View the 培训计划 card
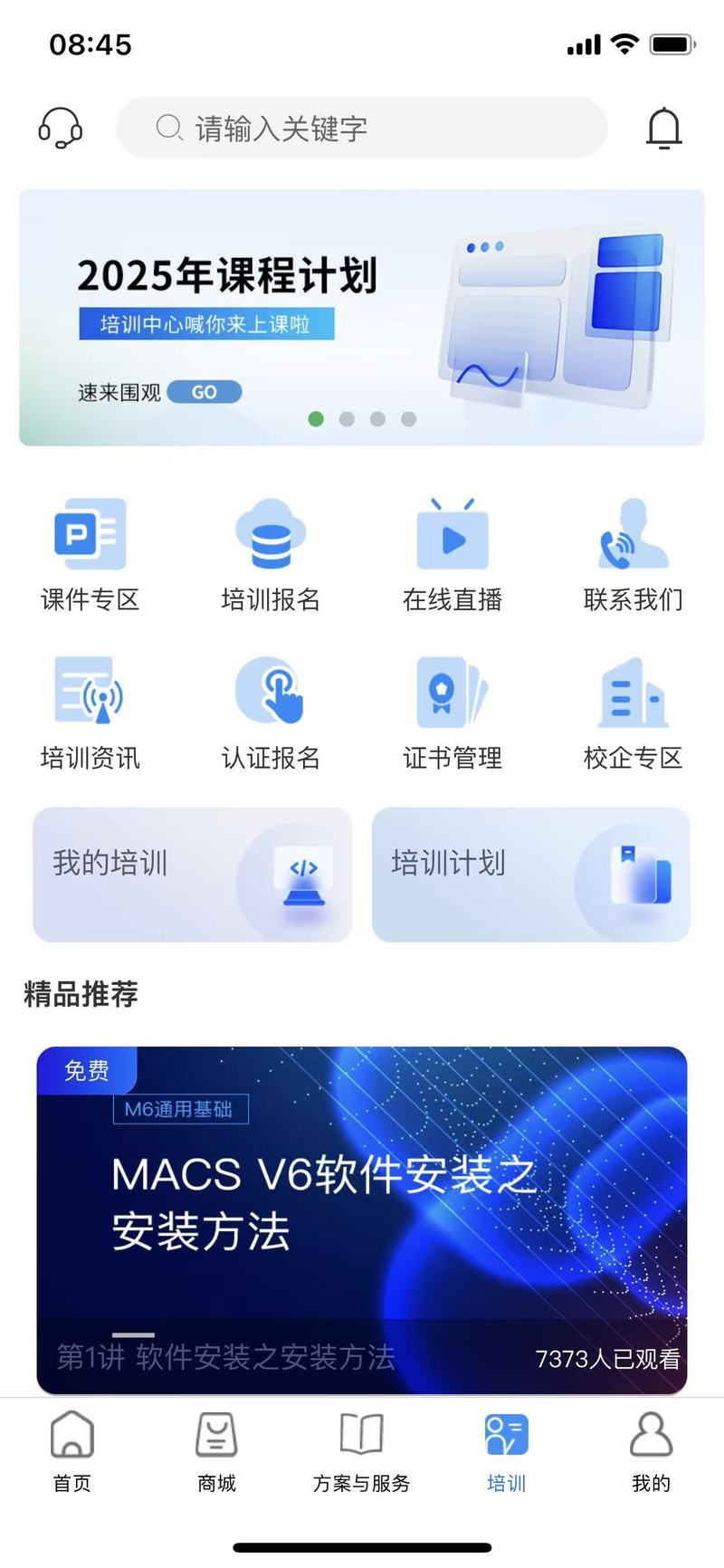Viewport: 724px width, 1568px height. [x=531, y=875]
